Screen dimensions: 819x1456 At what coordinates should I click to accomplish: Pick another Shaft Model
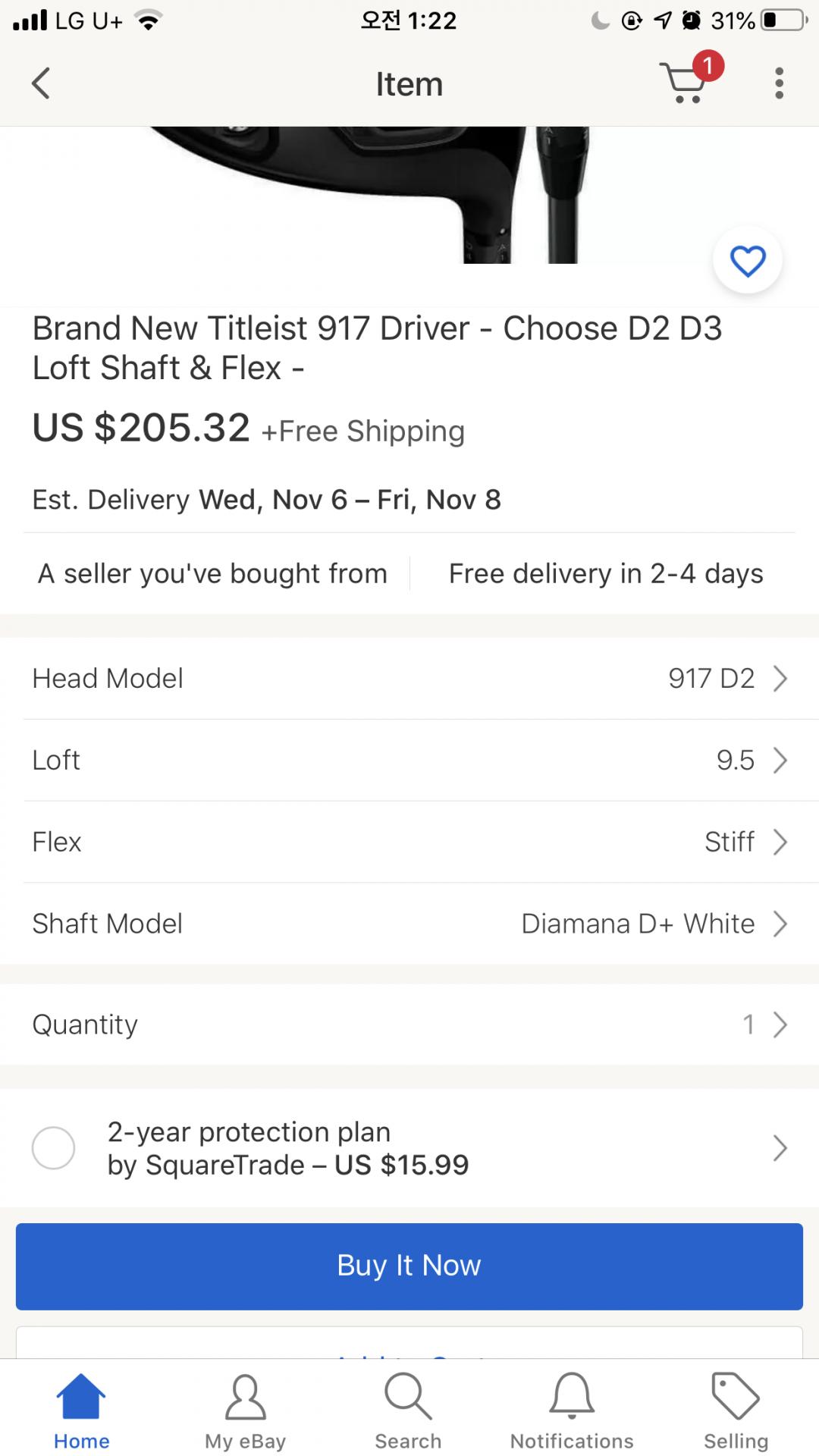[x=409, y=924]
